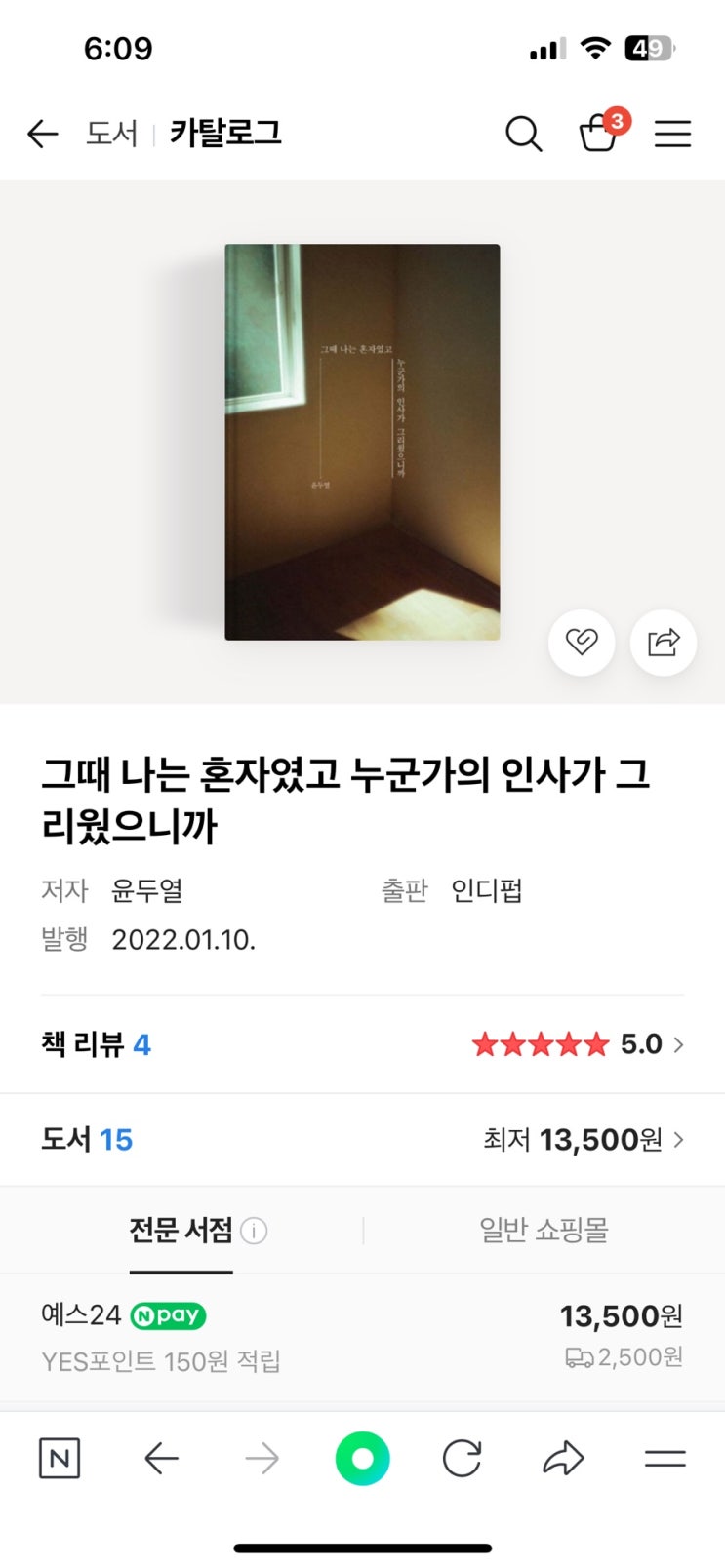Viewport: 725px width, 1568px height.
Task: Go back using the top-left arrow
Action: point(43,134)
